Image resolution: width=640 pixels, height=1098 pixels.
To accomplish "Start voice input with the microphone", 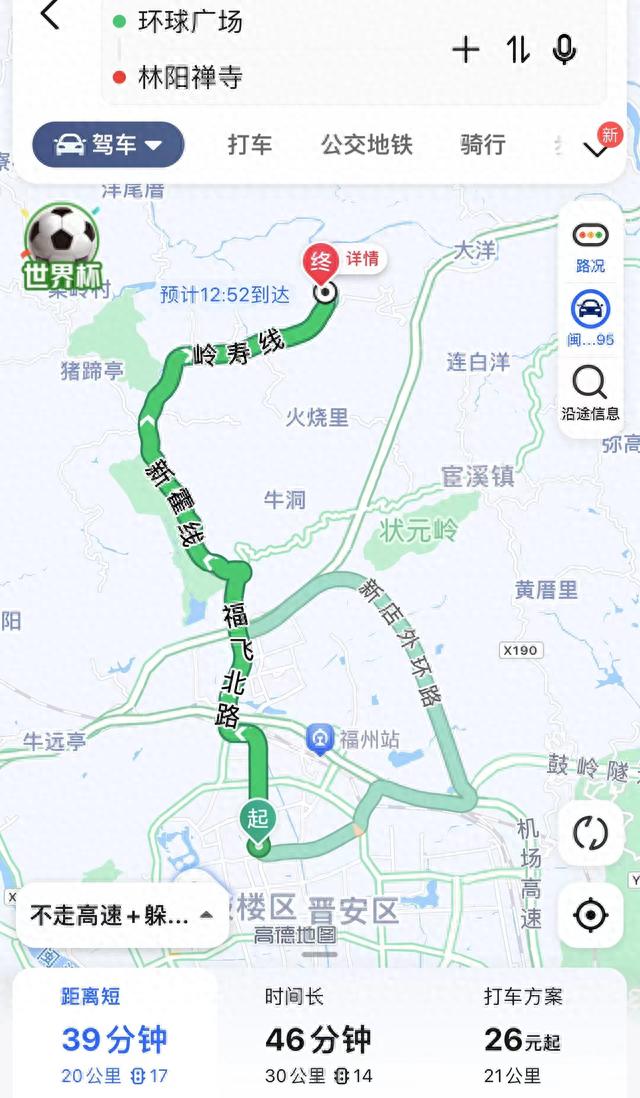I will [x=564, y=50].
